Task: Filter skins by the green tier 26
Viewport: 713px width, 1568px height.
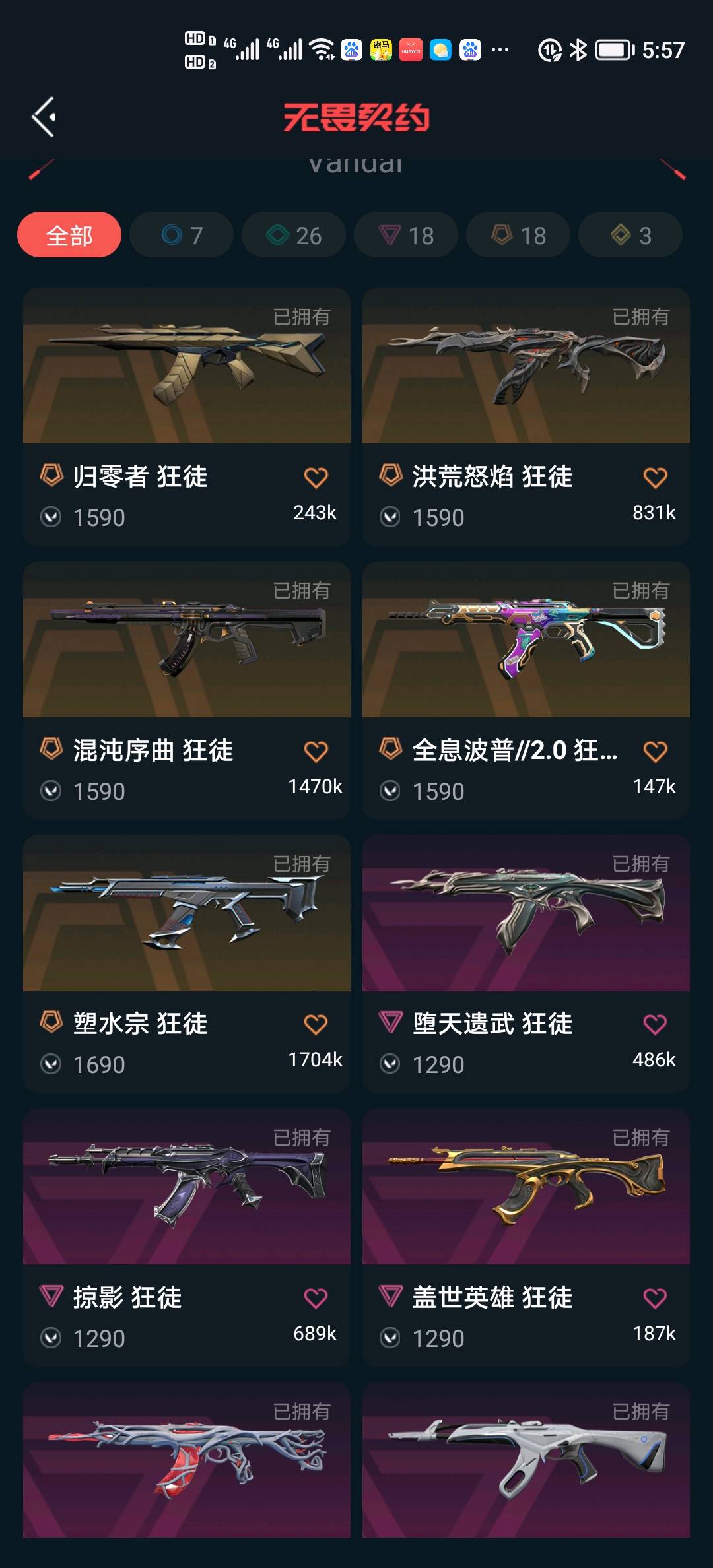Action: [x=294, y=235]
